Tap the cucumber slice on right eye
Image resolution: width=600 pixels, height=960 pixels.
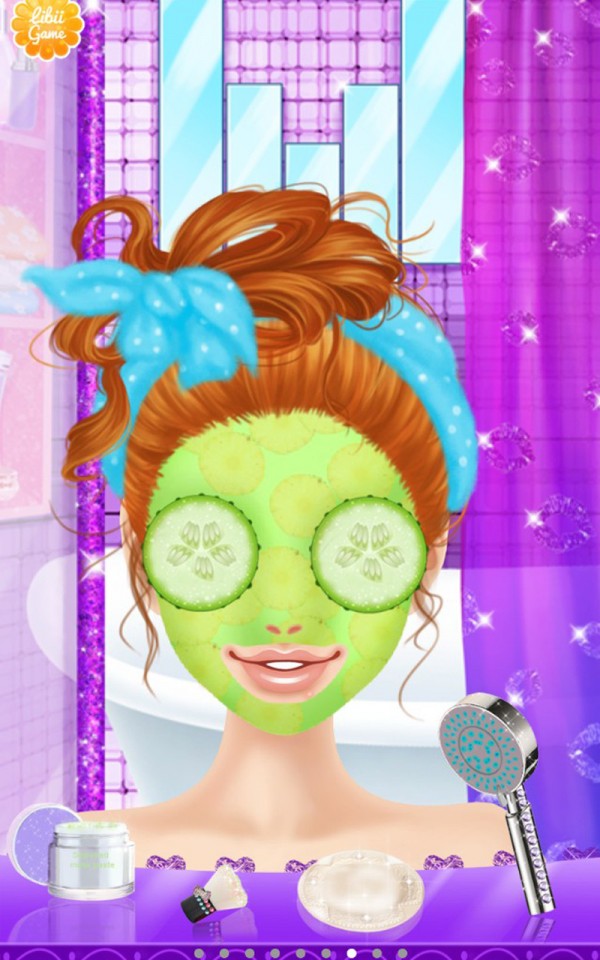point(369,553)
